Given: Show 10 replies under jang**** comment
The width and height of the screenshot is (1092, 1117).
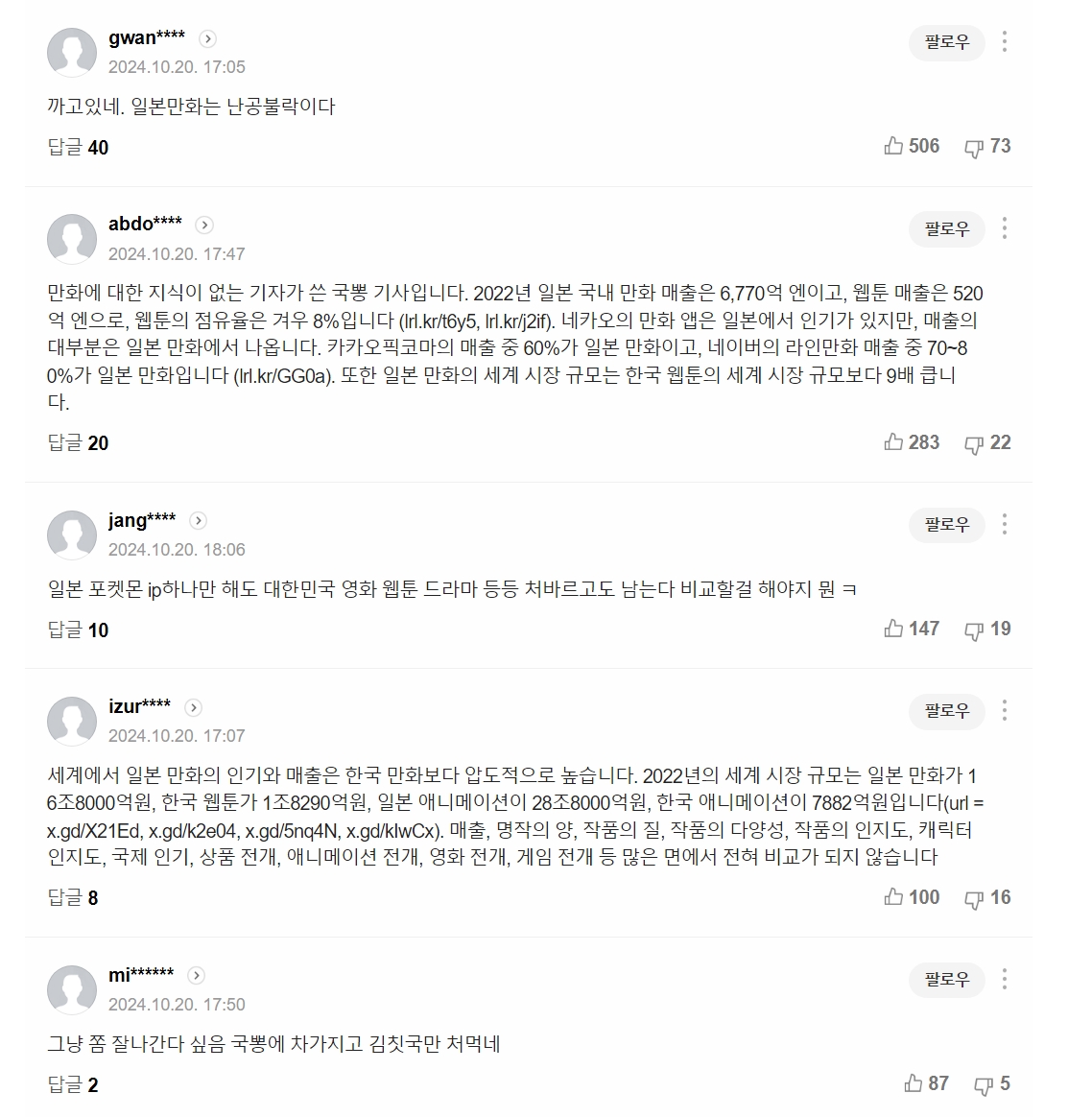Looking at the screenshot, I should [78, 630].
